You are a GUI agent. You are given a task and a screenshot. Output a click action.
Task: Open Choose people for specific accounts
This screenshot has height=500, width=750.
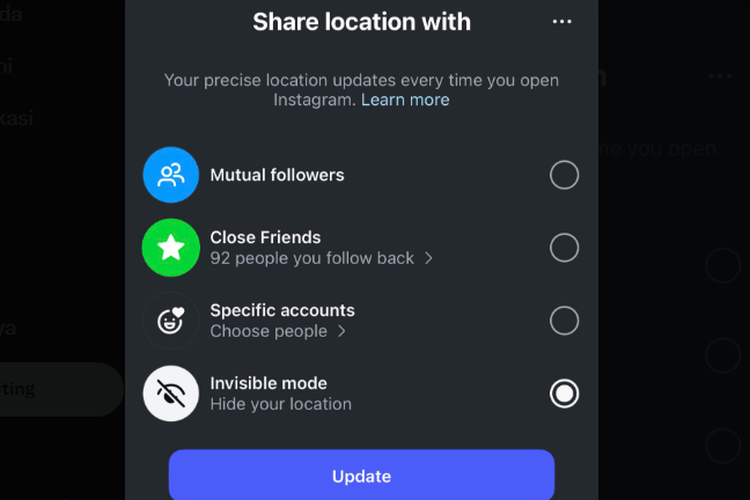(x=277, y=331)
